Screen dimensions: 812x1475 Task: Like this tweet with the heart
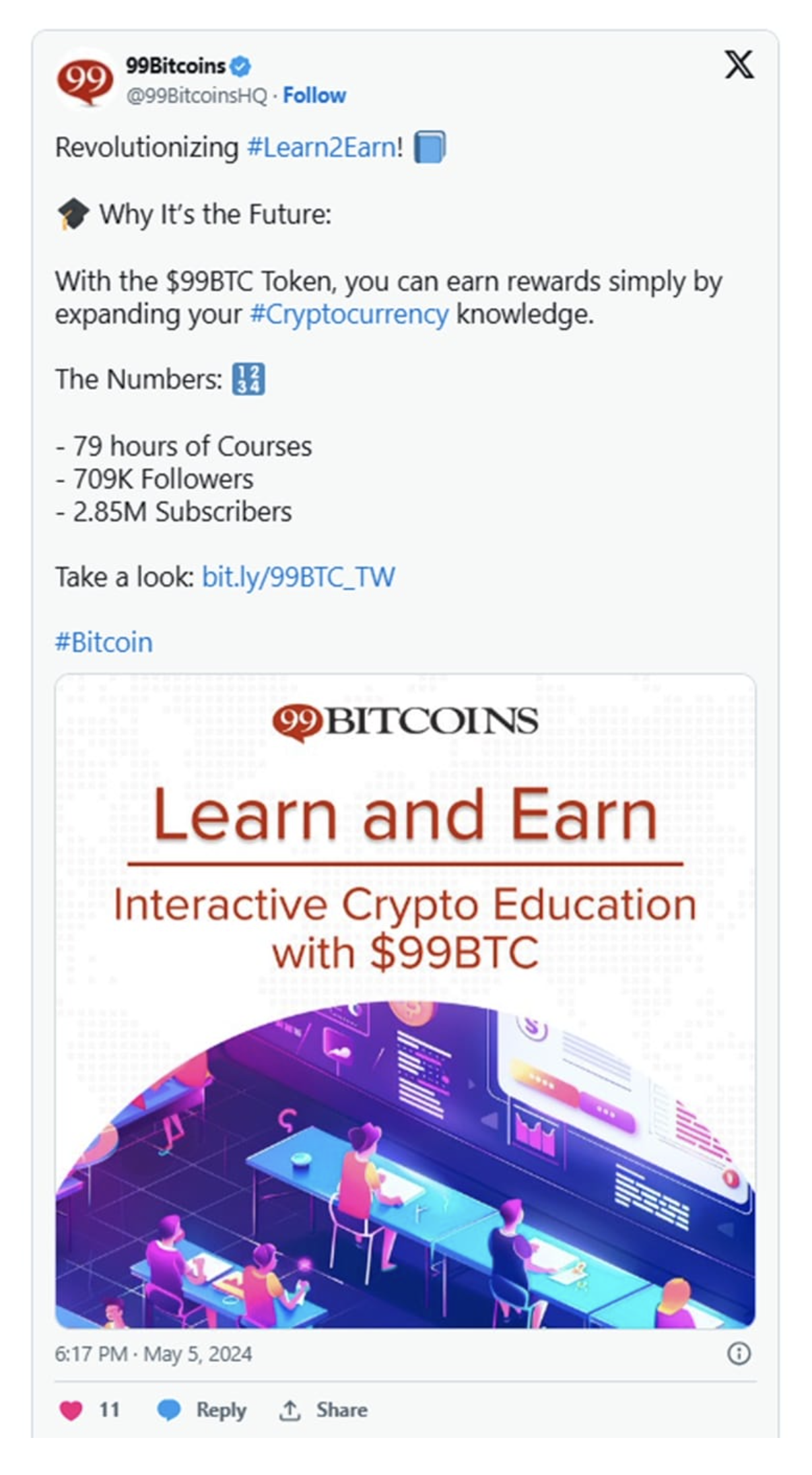pos(71,1410)
